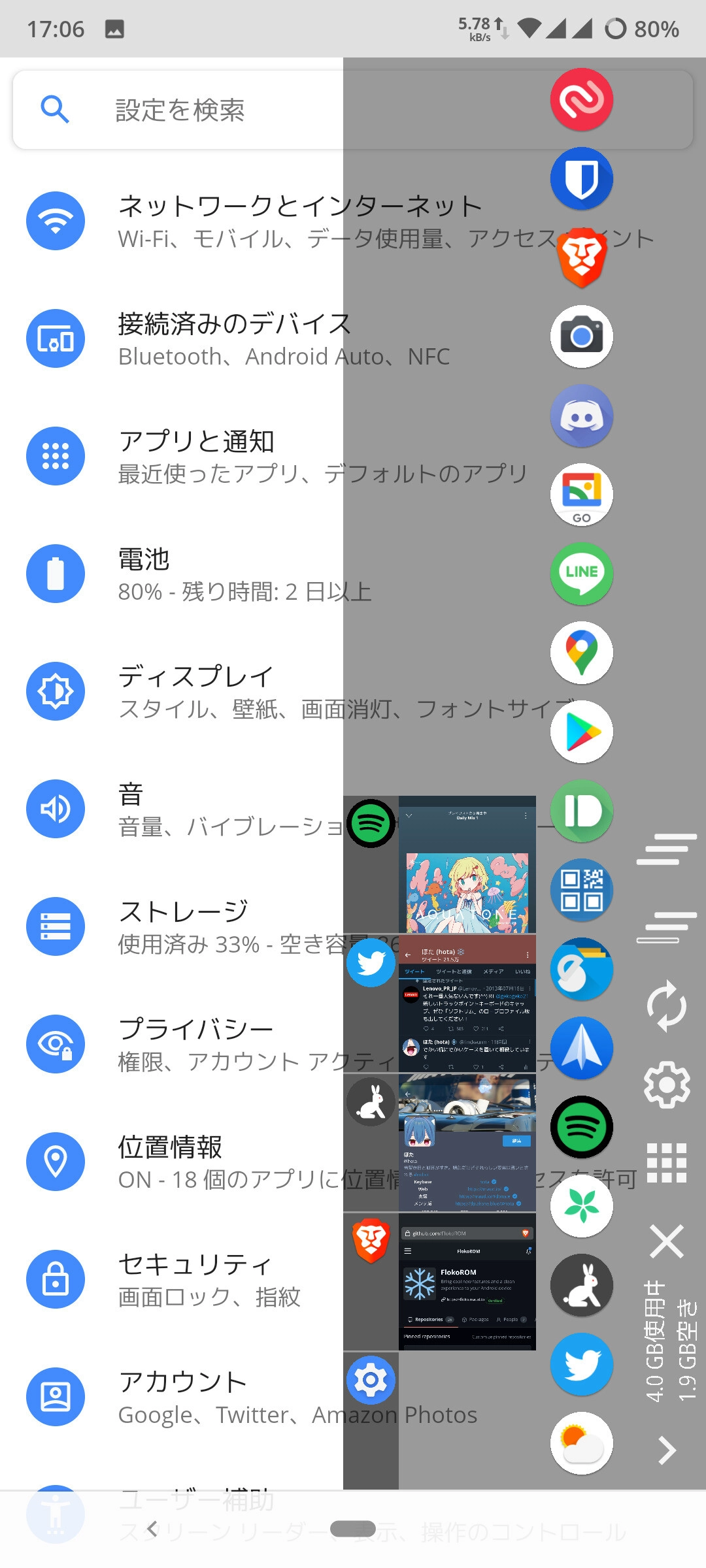Open the Twitter recent app thumbnail
The width and height of the screenshot is (706, 1568).
[467, 1004]
